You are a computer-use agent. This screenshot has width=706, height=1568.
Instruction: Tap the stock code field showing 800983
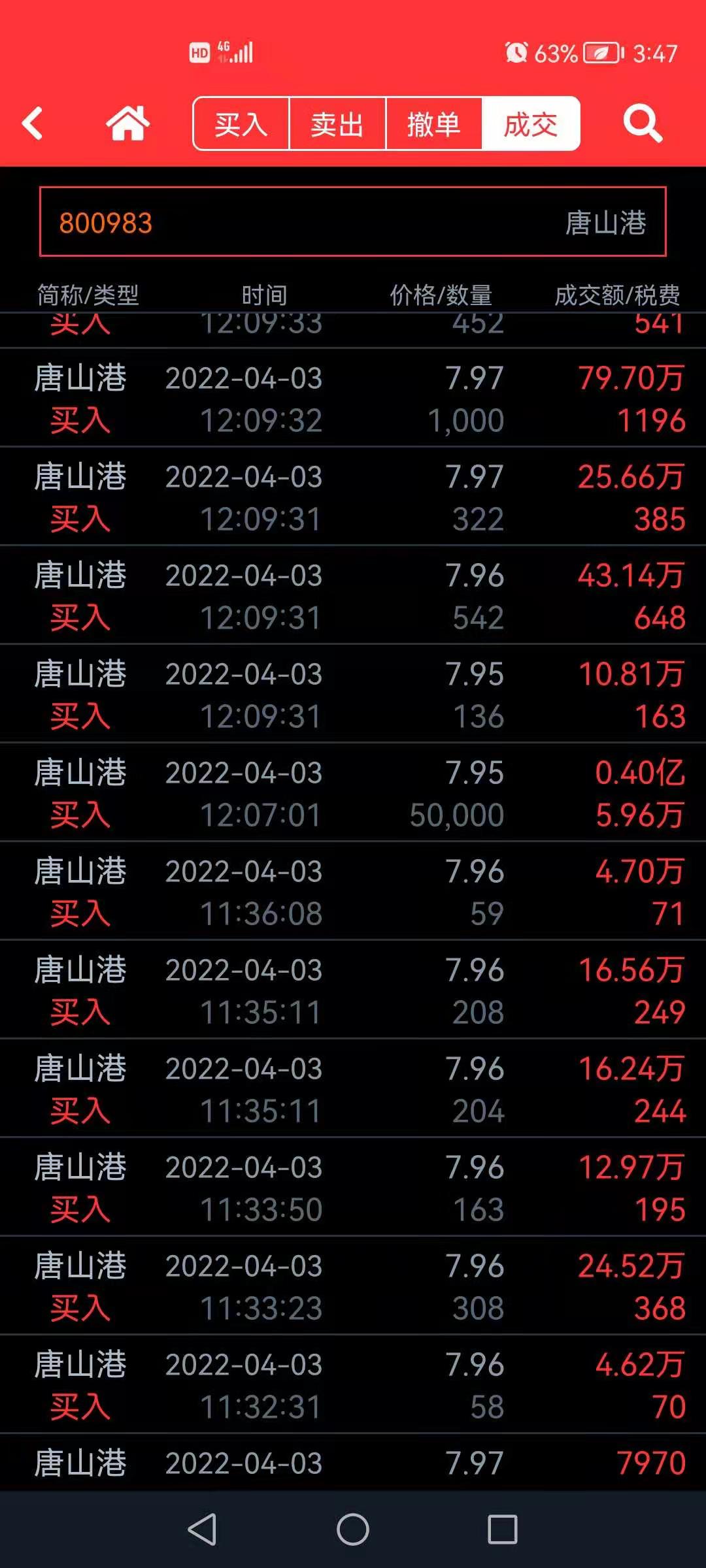point(353,222)
